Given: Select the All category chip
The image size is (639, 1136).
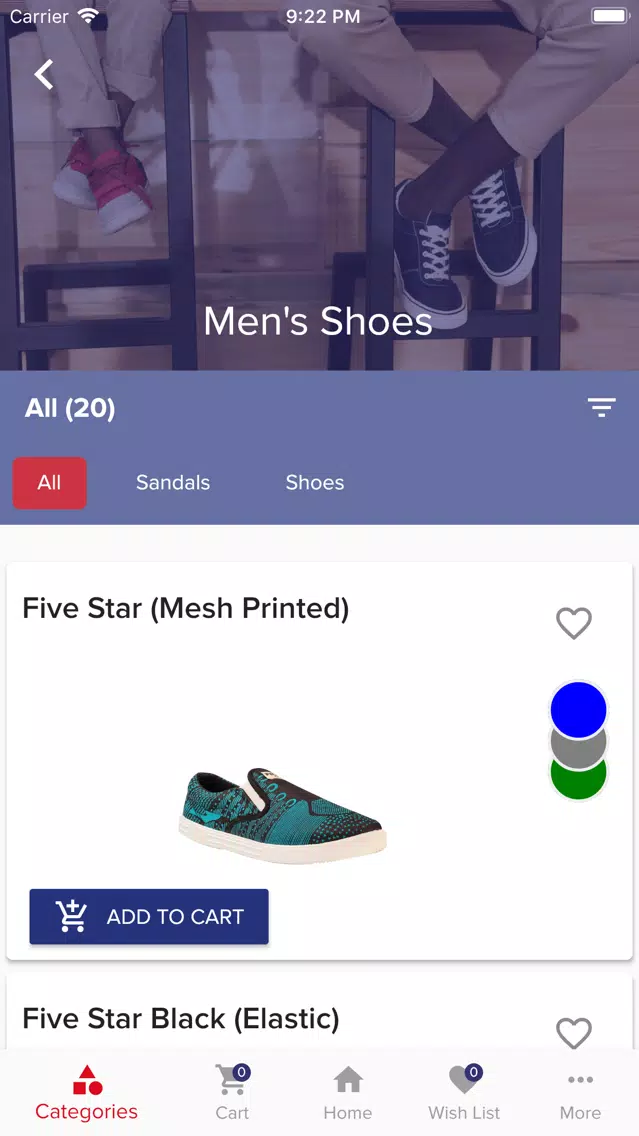Looking at the screenshot, I should tap(49, 483).
